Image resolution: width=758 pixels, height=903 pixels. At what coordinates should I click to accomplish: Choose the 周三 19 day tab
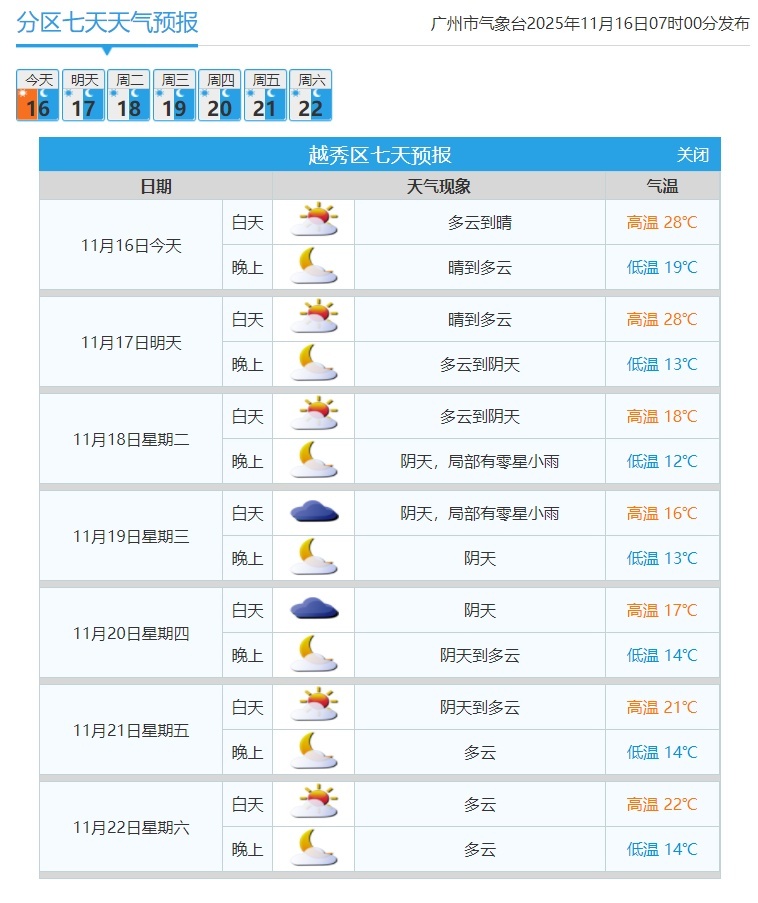point(174,96)
